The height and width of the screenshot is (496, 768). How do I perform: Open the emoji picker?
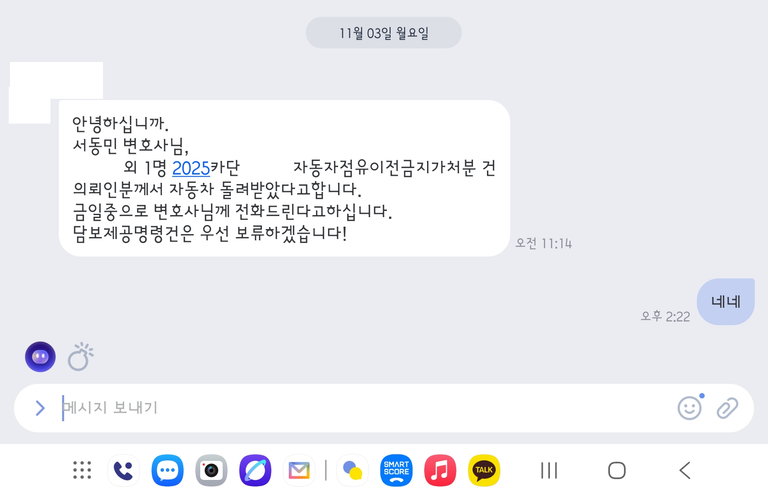pyautogui.click(x=689, y=407)
